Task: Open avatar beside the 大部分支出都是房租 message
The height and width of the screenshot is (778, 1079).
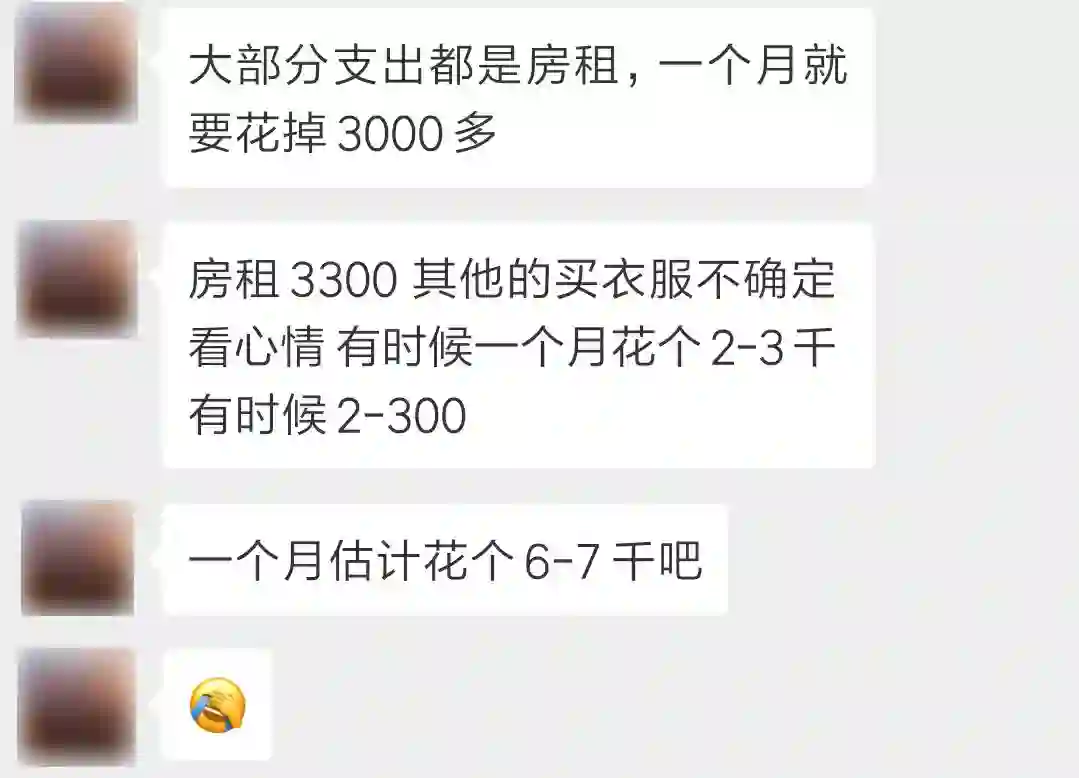Action: [x=75, y=62]
